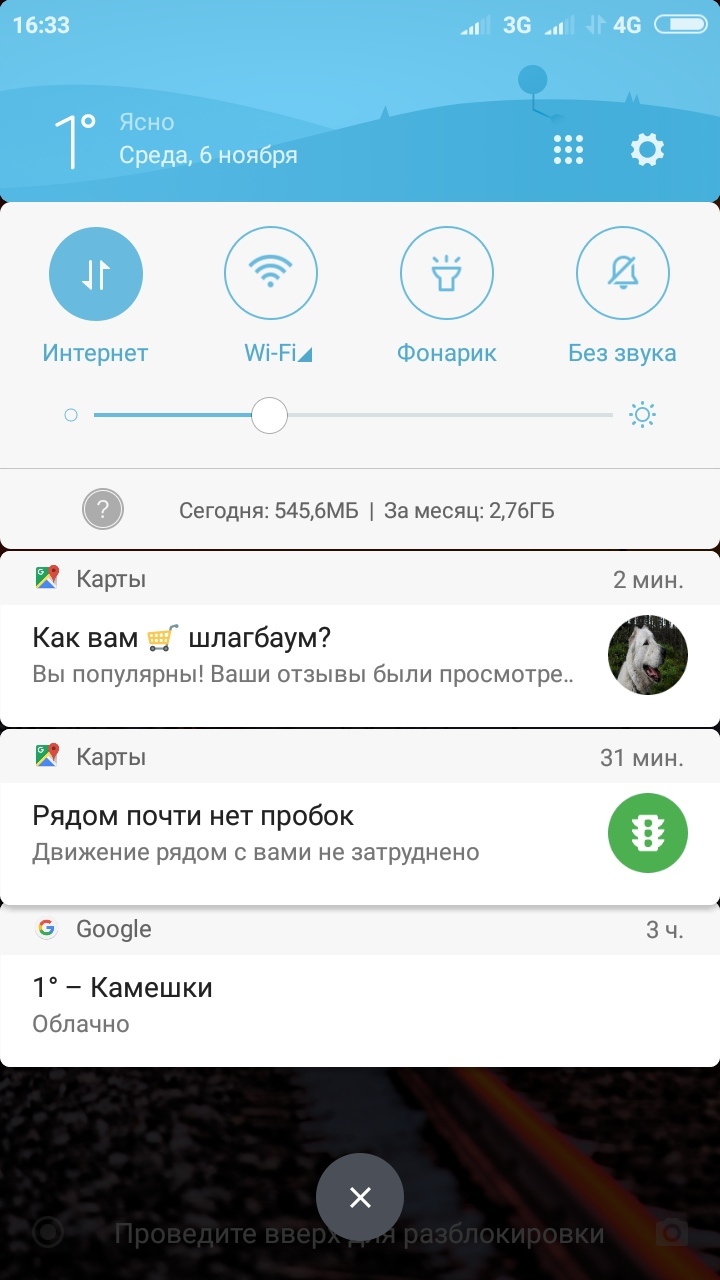This screenshot has height=1280, width=720.
Task: Open the Рядом почти нет пробок notification
Action: 300,833
